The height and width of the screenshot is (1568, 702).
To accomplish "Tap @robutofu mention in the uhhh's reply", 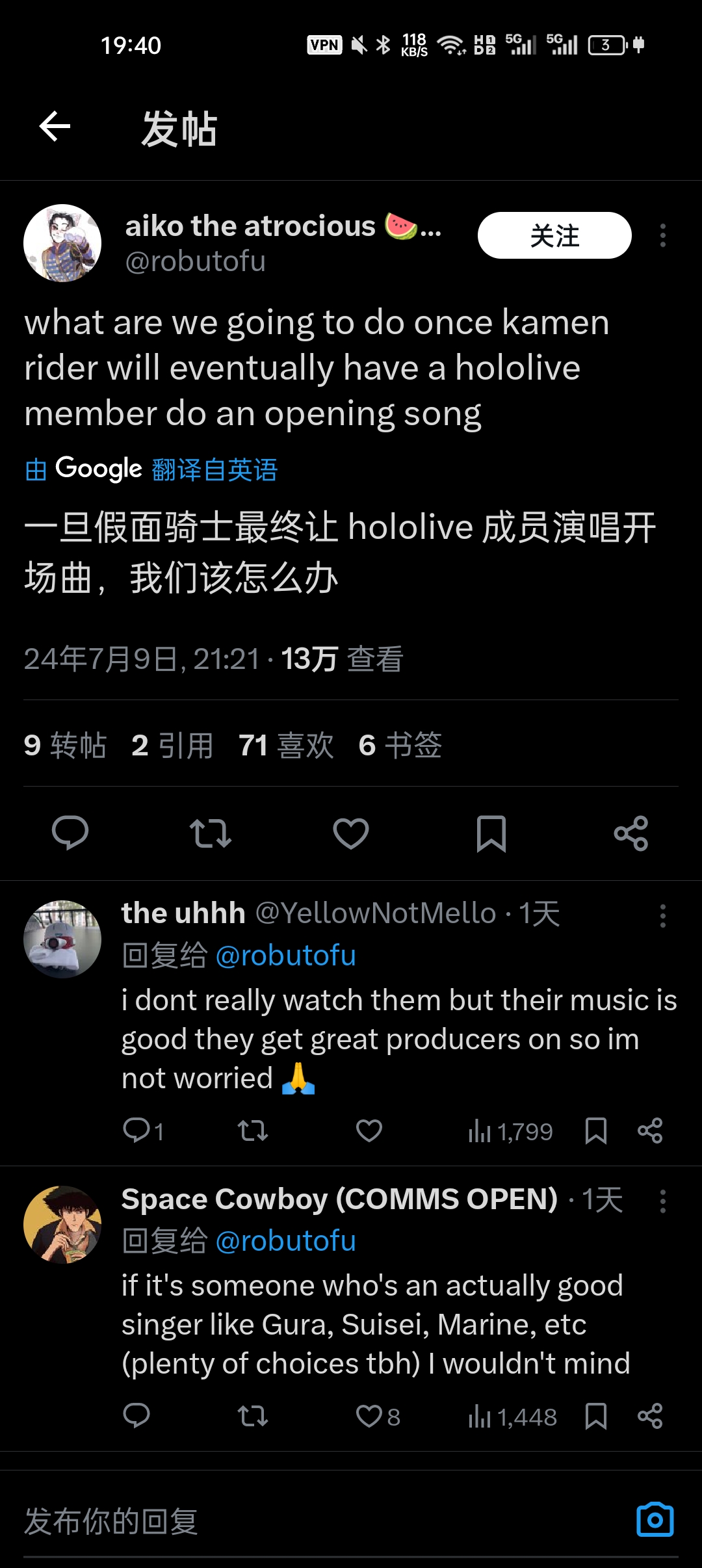I will click(x=285, y=956).
